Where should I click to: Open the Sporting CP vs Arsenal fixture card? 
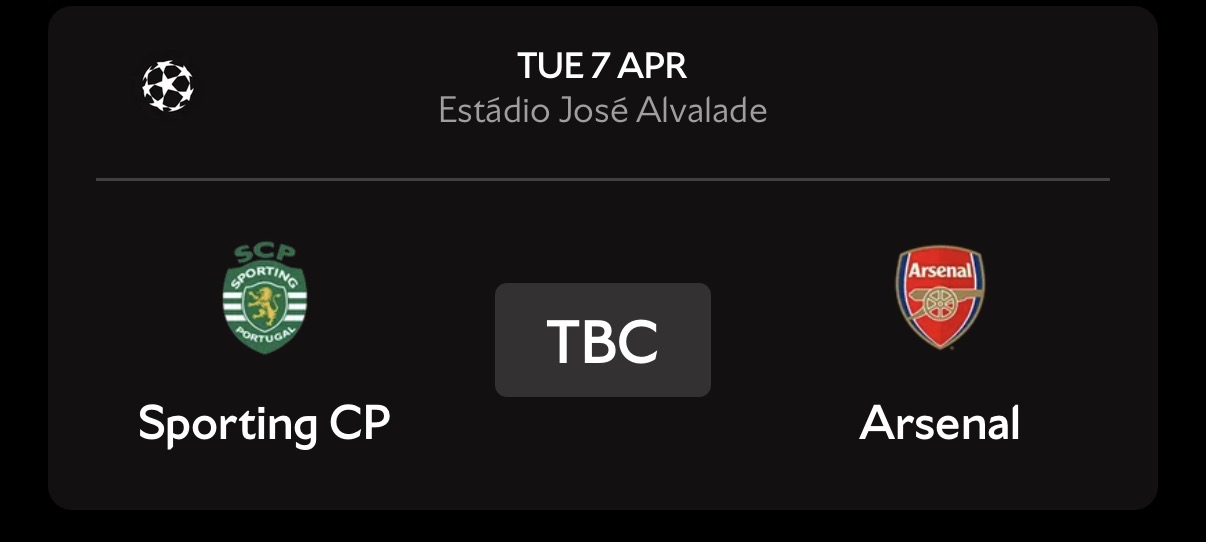click(x=602, y=340)
